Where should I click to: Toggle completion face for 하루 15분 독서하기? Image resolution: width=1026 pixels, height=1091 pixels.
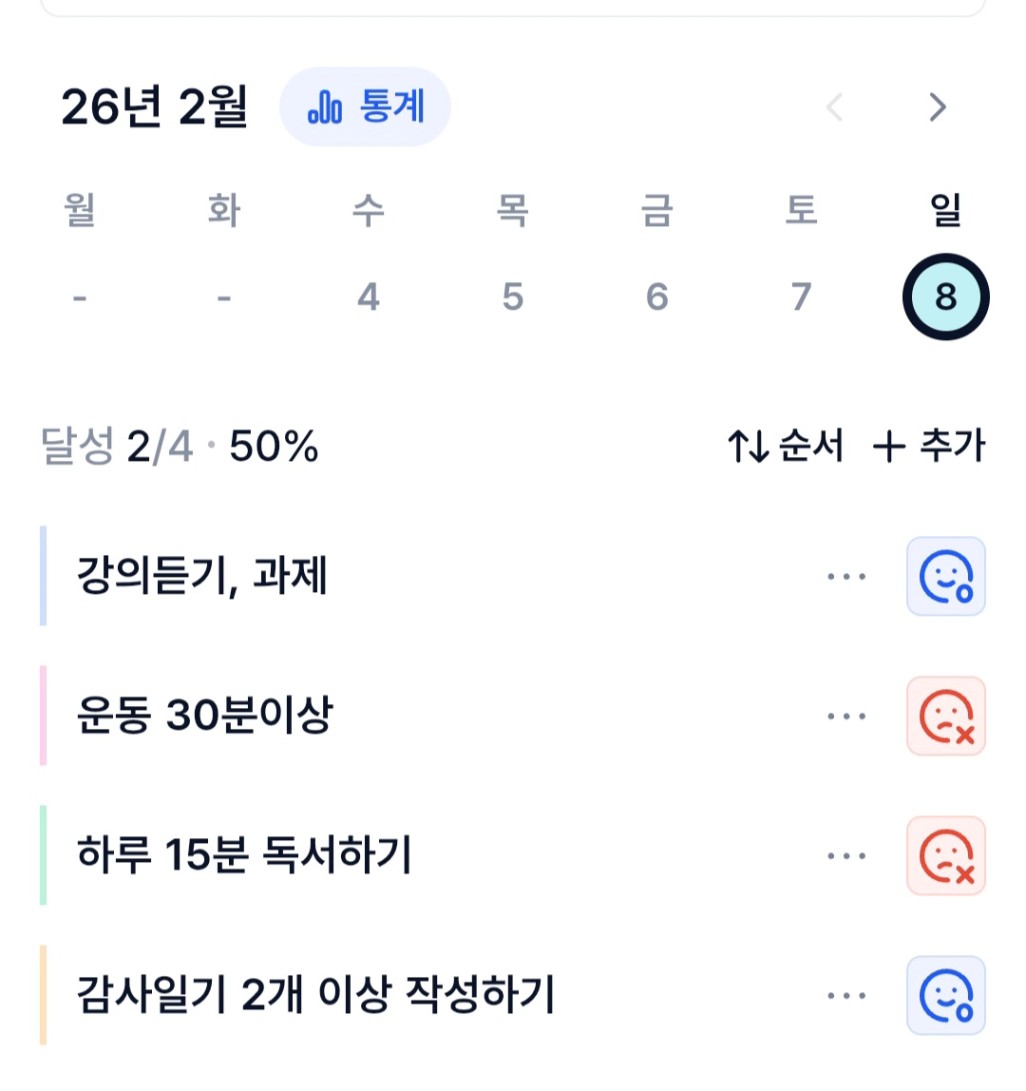click(x=945, y=856)
